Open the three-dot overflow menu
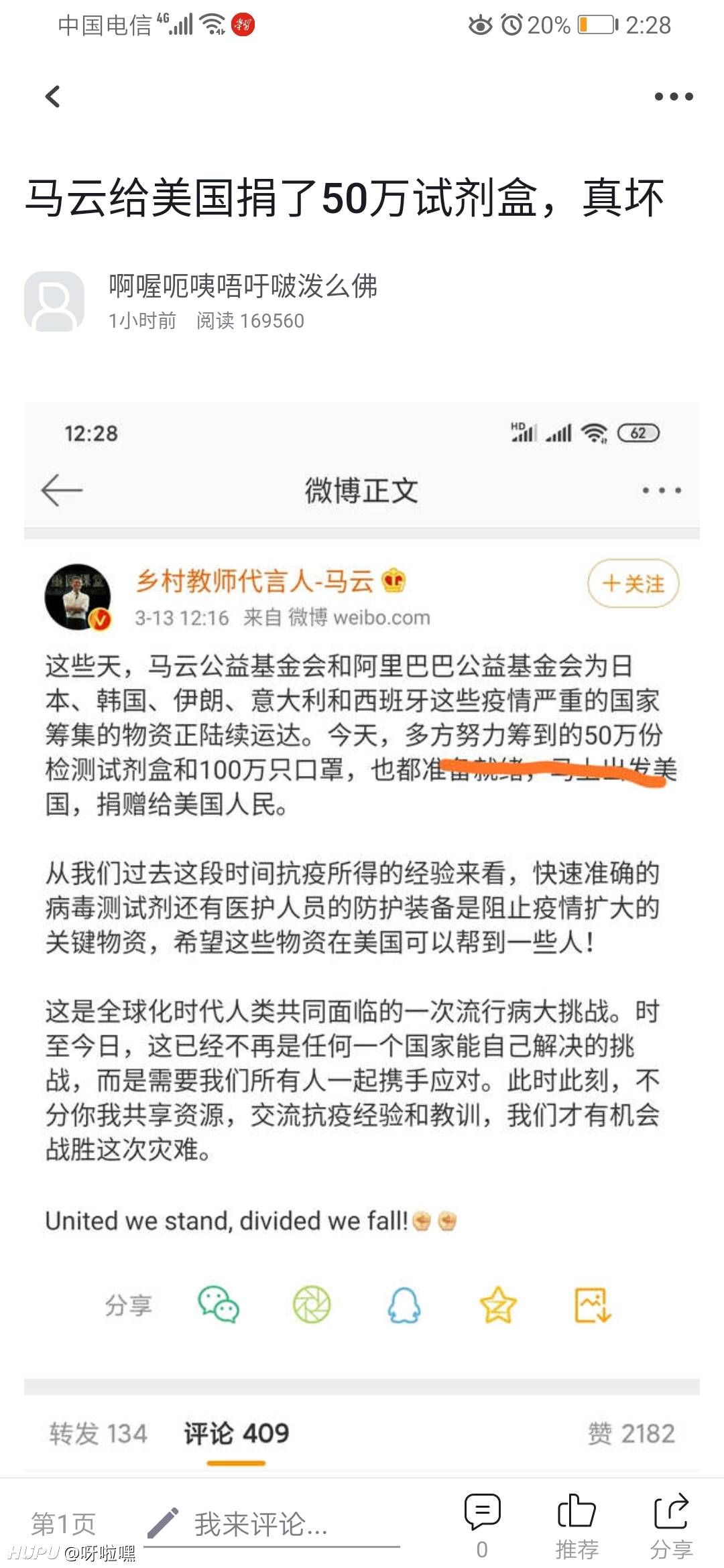Viewport: 724px width, 1568px height. (674, 96)
